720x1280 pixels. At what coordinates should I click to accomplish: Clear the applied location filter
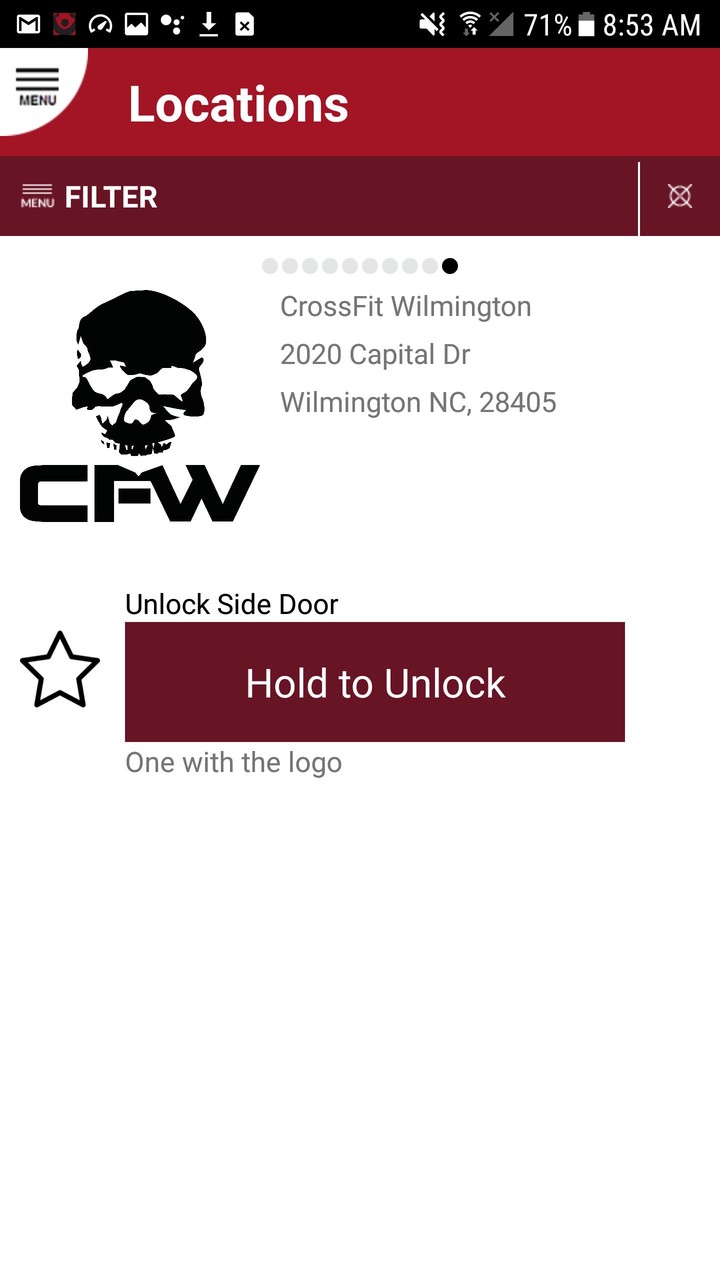coord(679,196)
